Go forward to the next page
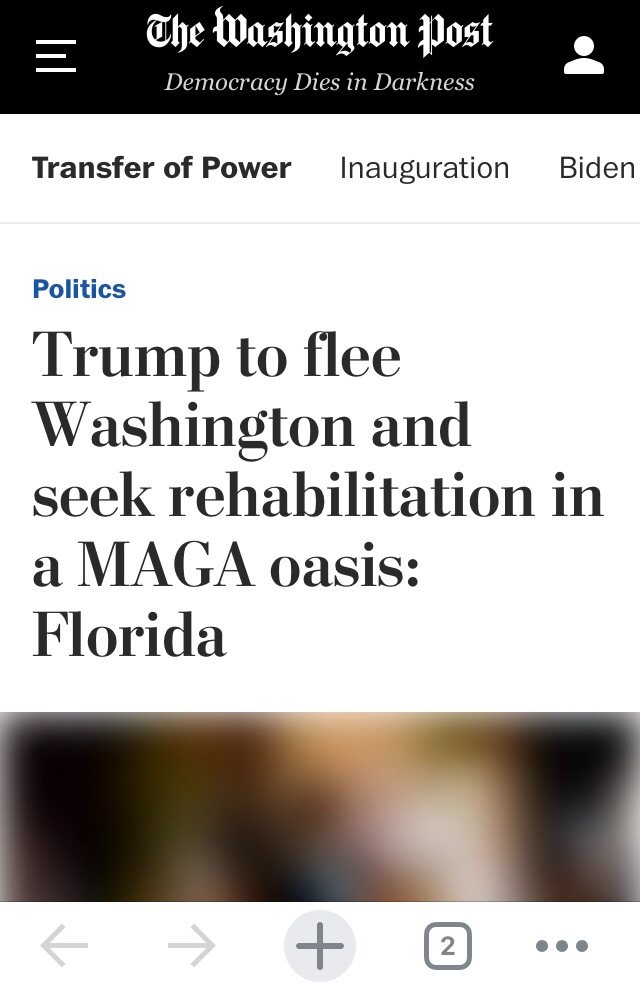The image size is (640, 990). (x=192, y=945)
